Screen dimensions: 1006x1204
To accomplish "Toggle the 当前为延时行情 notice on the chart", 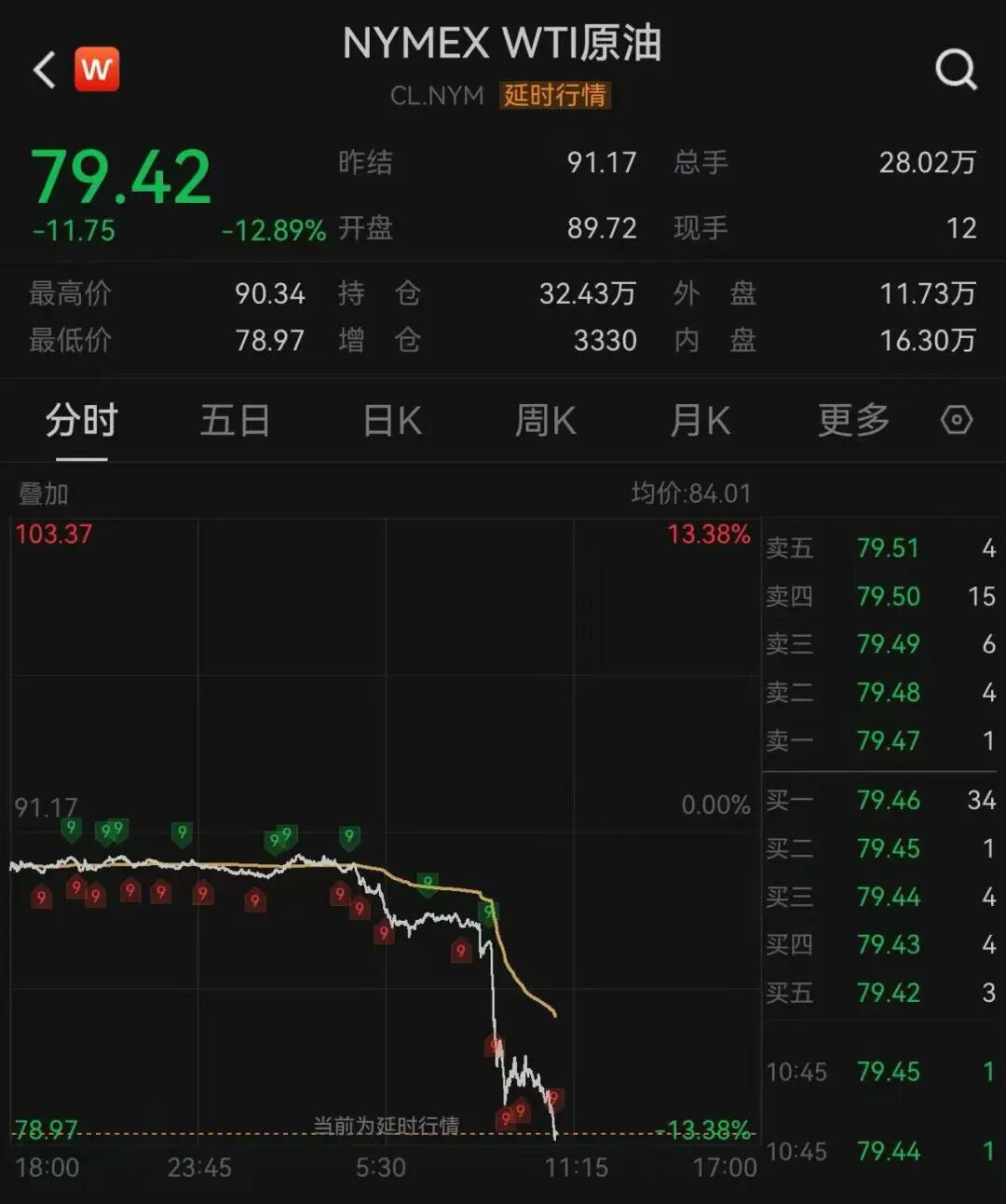I will tap(388, 1126).
